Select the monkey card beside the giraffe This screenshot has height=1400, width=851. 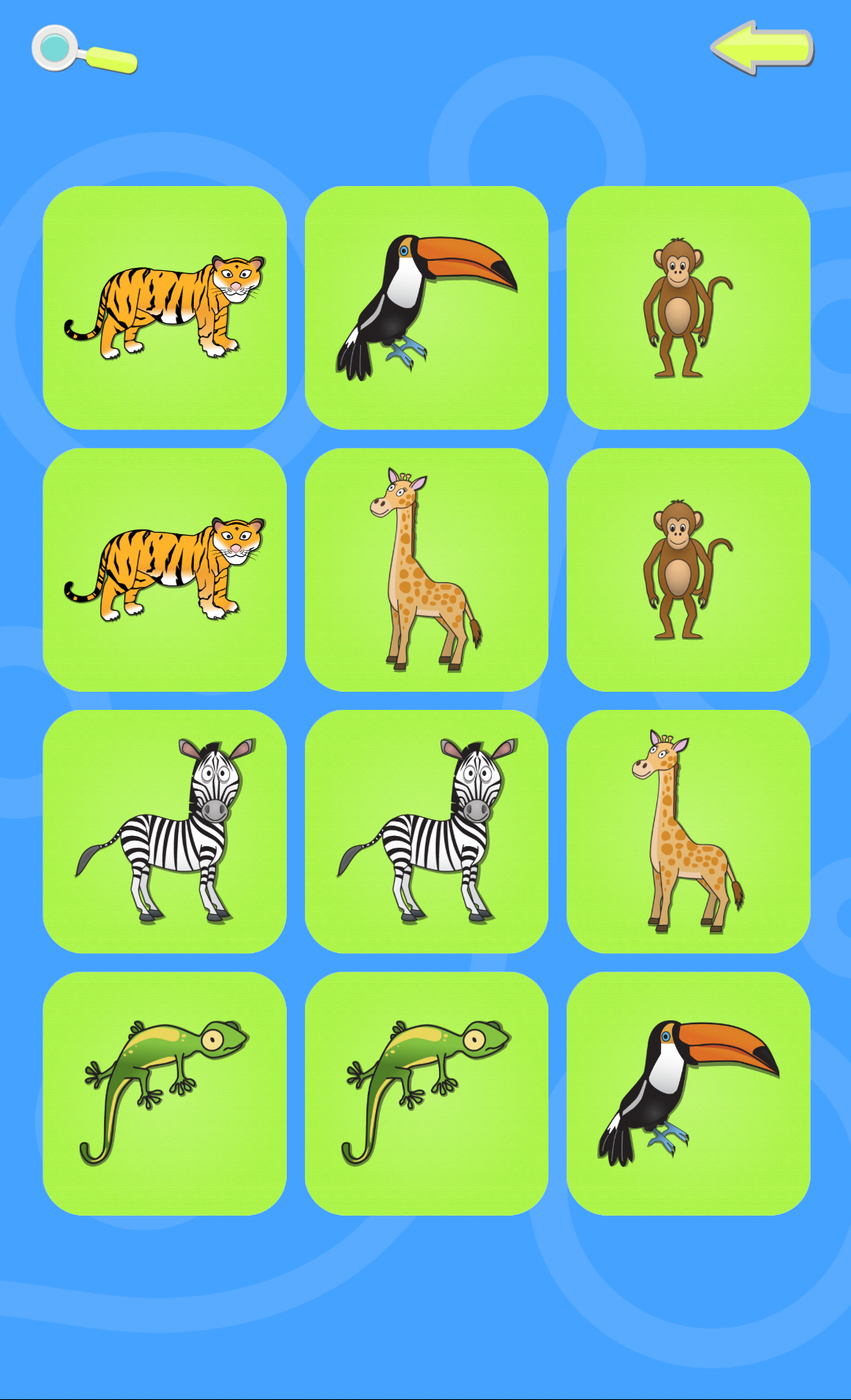(x=688, y=570)
